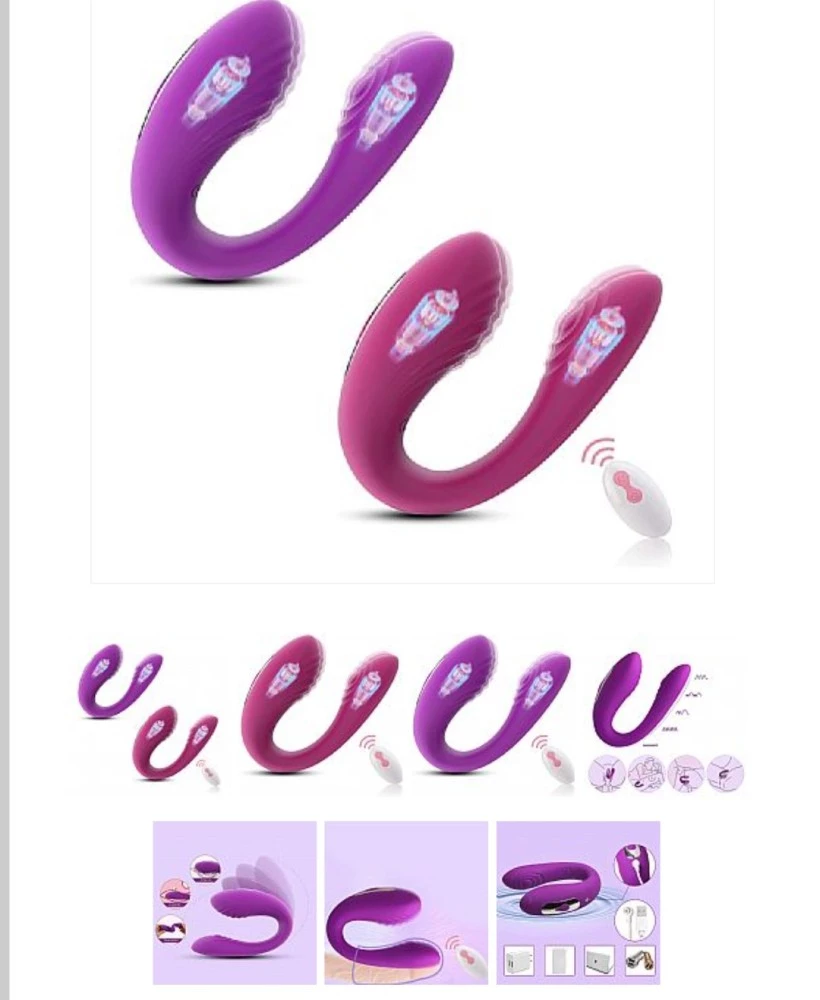This screenshot has width=820, height=1000.
Task: Select thumbnail of the pink item with remote
Action: (320, 712)
